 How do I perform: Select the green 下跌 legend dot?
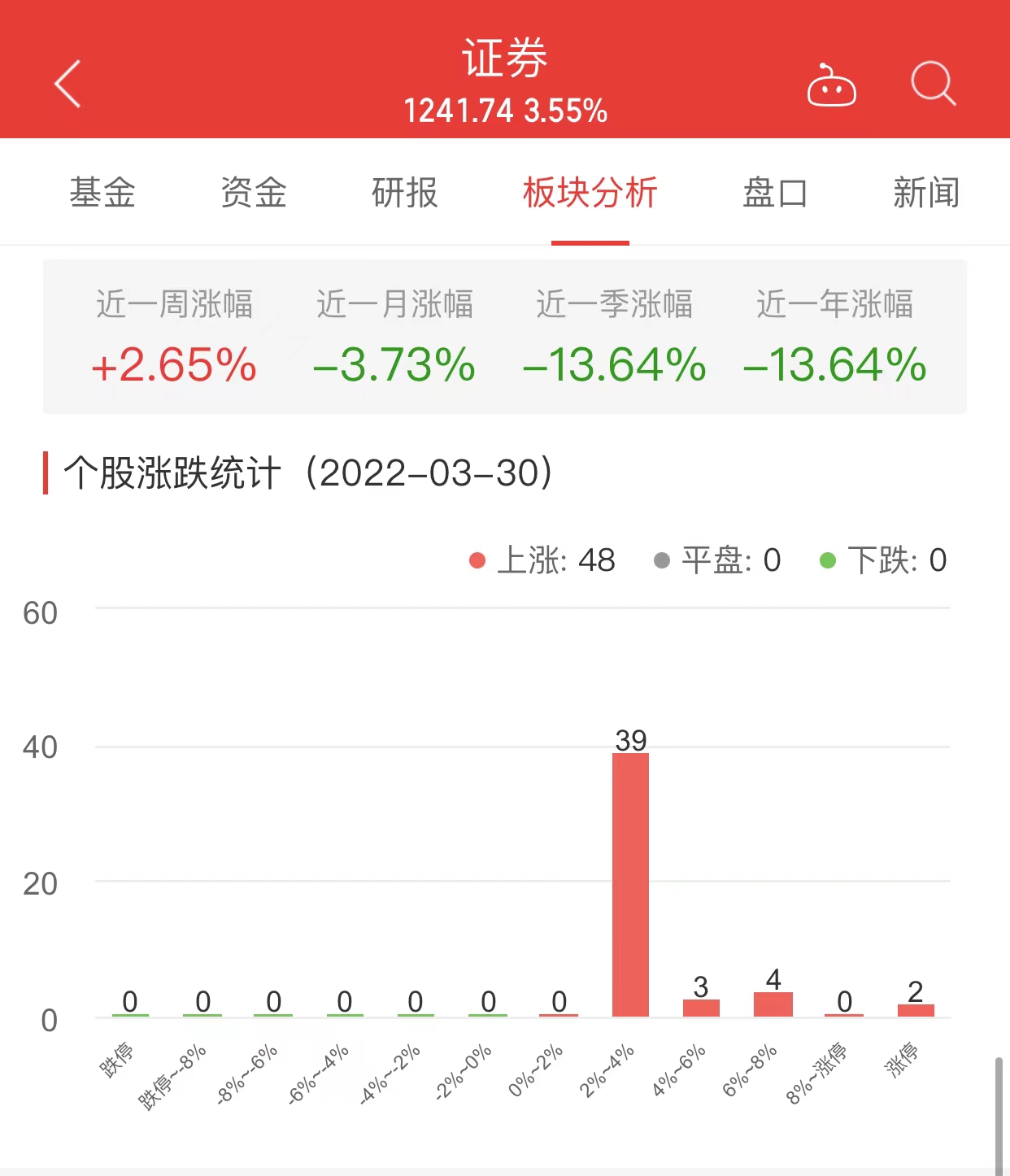(829, 560)
